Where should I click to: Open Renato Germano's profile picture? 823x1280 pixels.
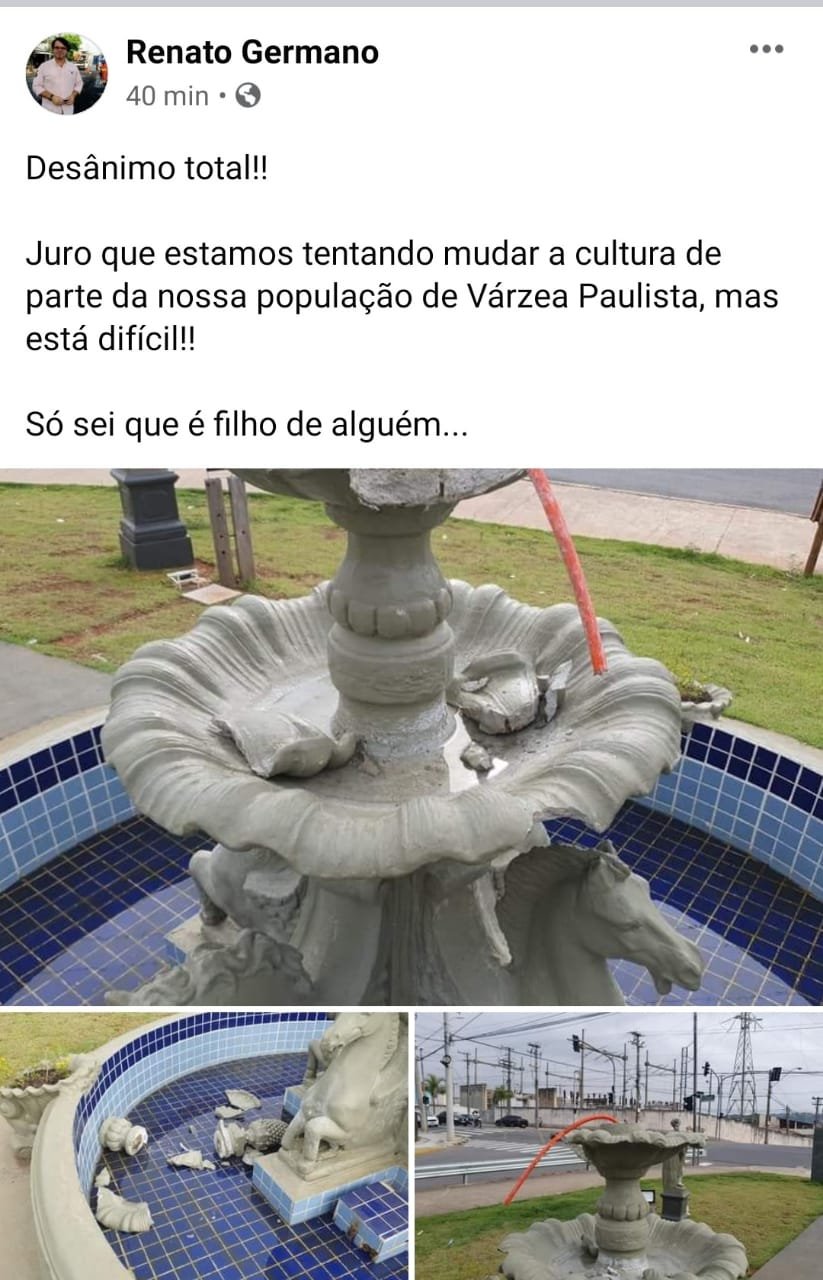(66, 74)
